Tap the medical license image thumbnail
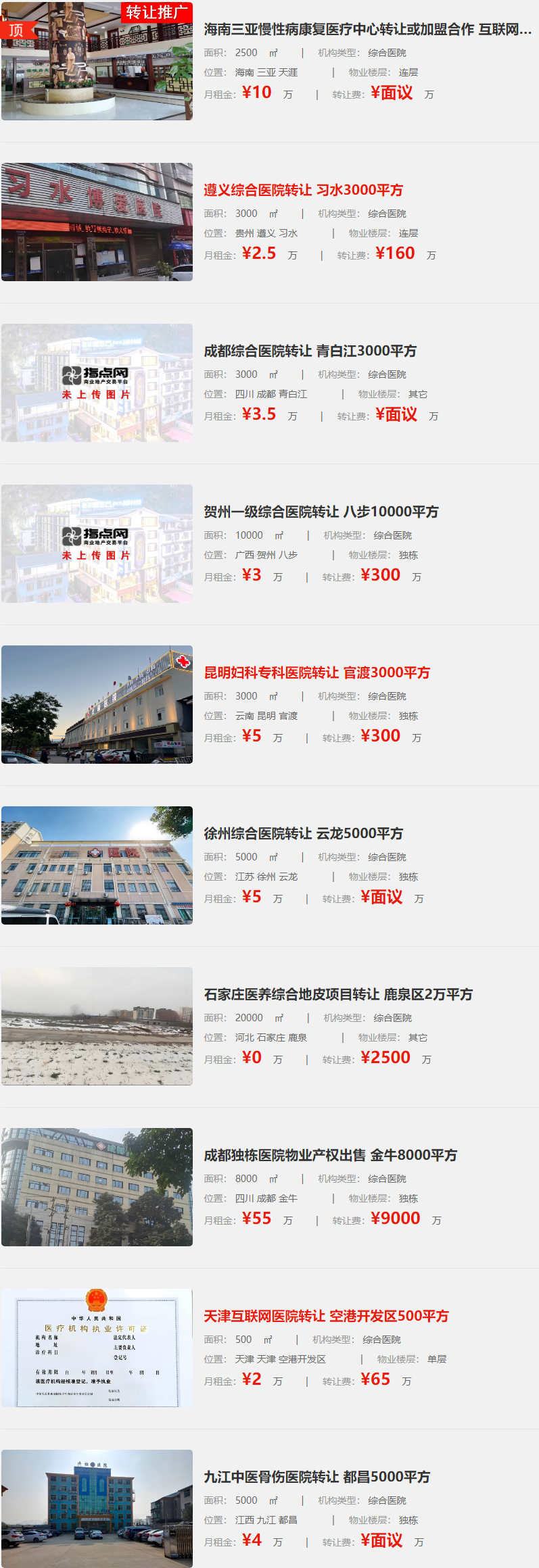This screenshot has height=1568, width=539. point(97,1348)
